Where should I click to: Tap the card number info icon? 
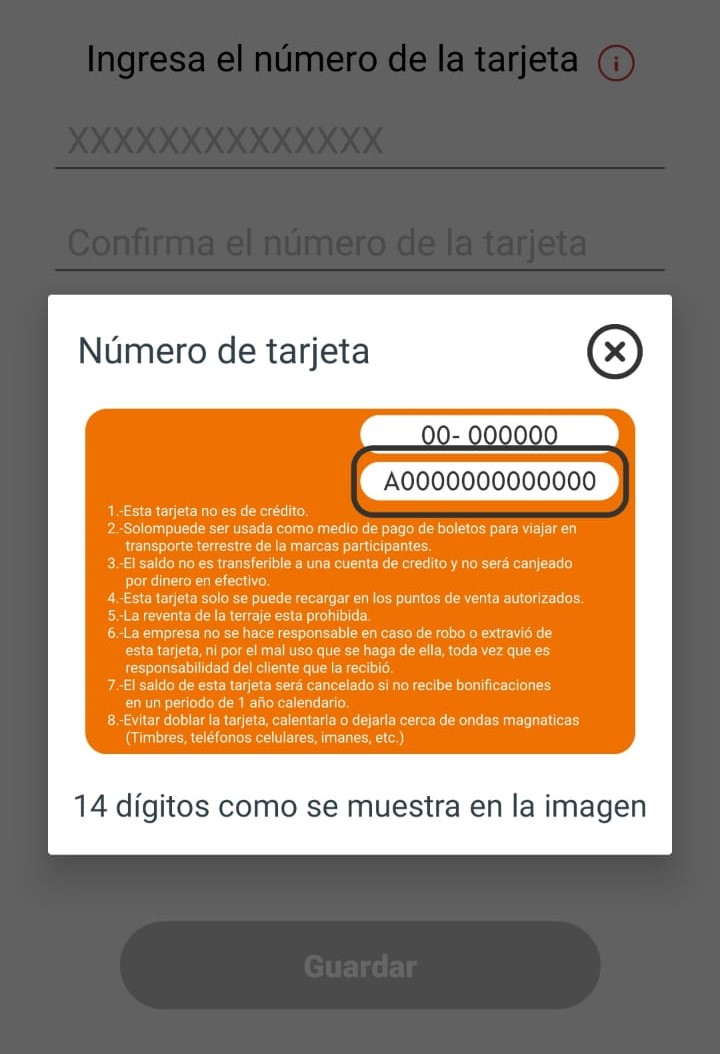tap(616, 64)
